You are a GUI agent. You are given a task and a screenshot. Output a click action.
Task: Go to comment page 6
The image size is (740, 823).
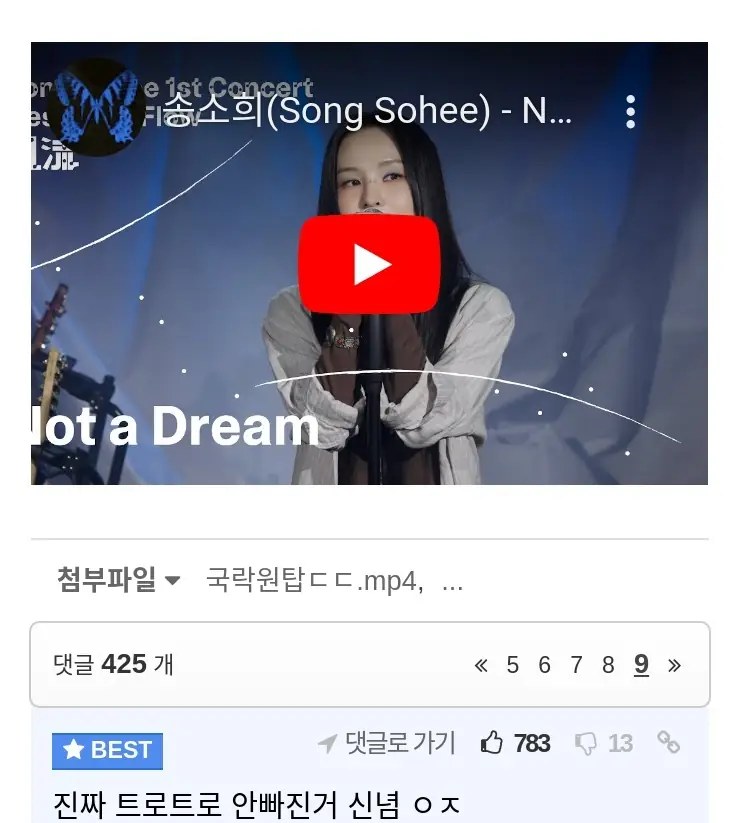click(x=545, y=665)
